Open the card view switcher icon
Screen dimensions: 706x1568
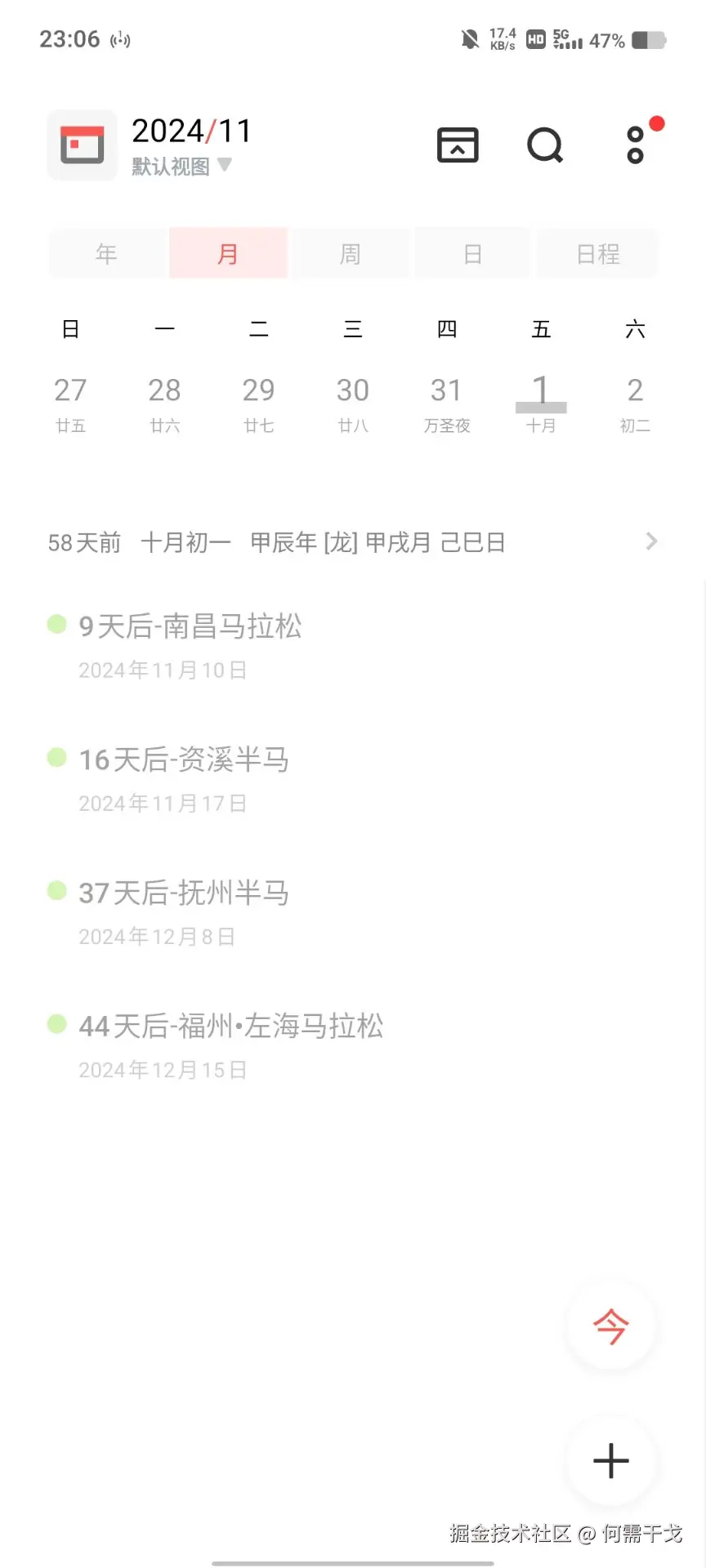tap(457, 145)
